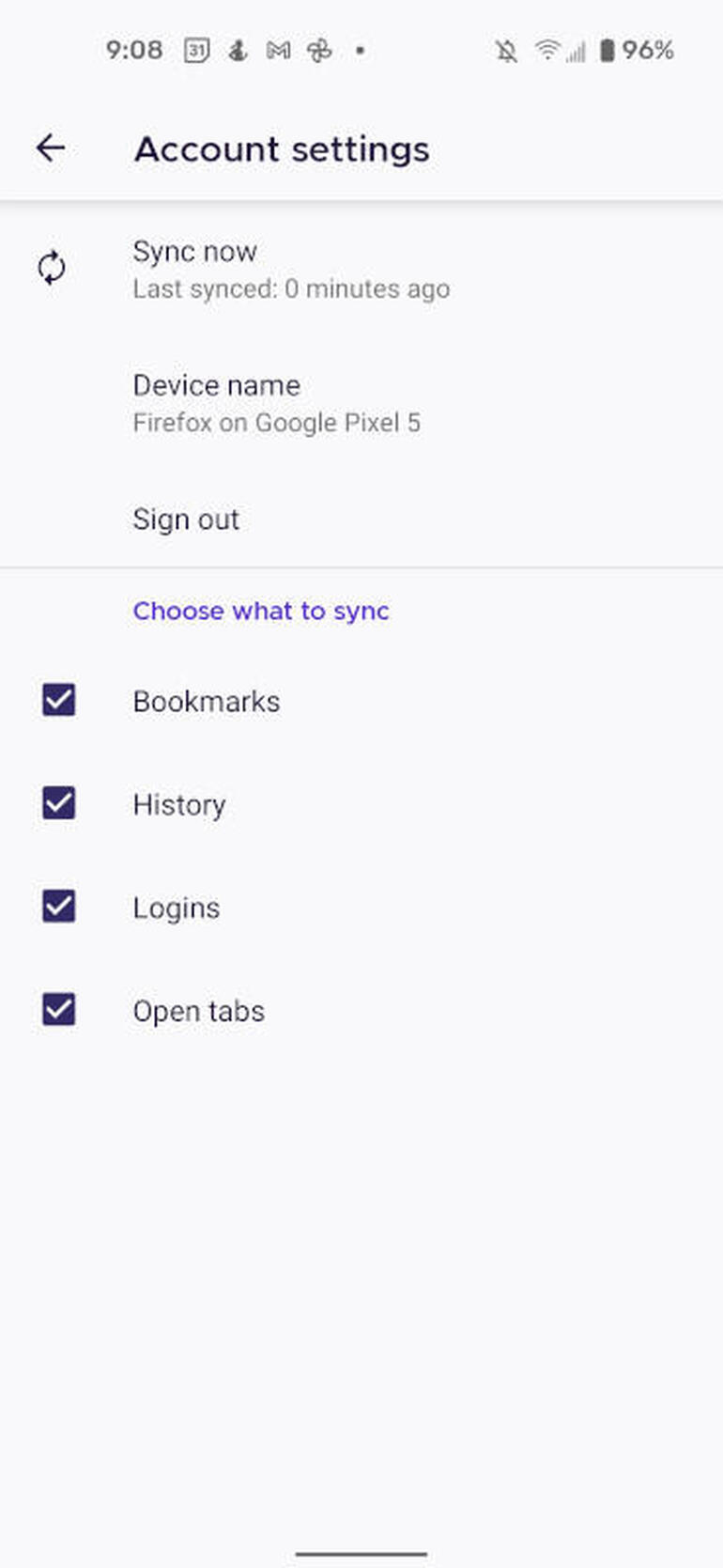Uncheck the Bookmarks sync checkbox
Image resolution: width=723 pixels, height=1568 pixels.
click(x=59, y=700)
